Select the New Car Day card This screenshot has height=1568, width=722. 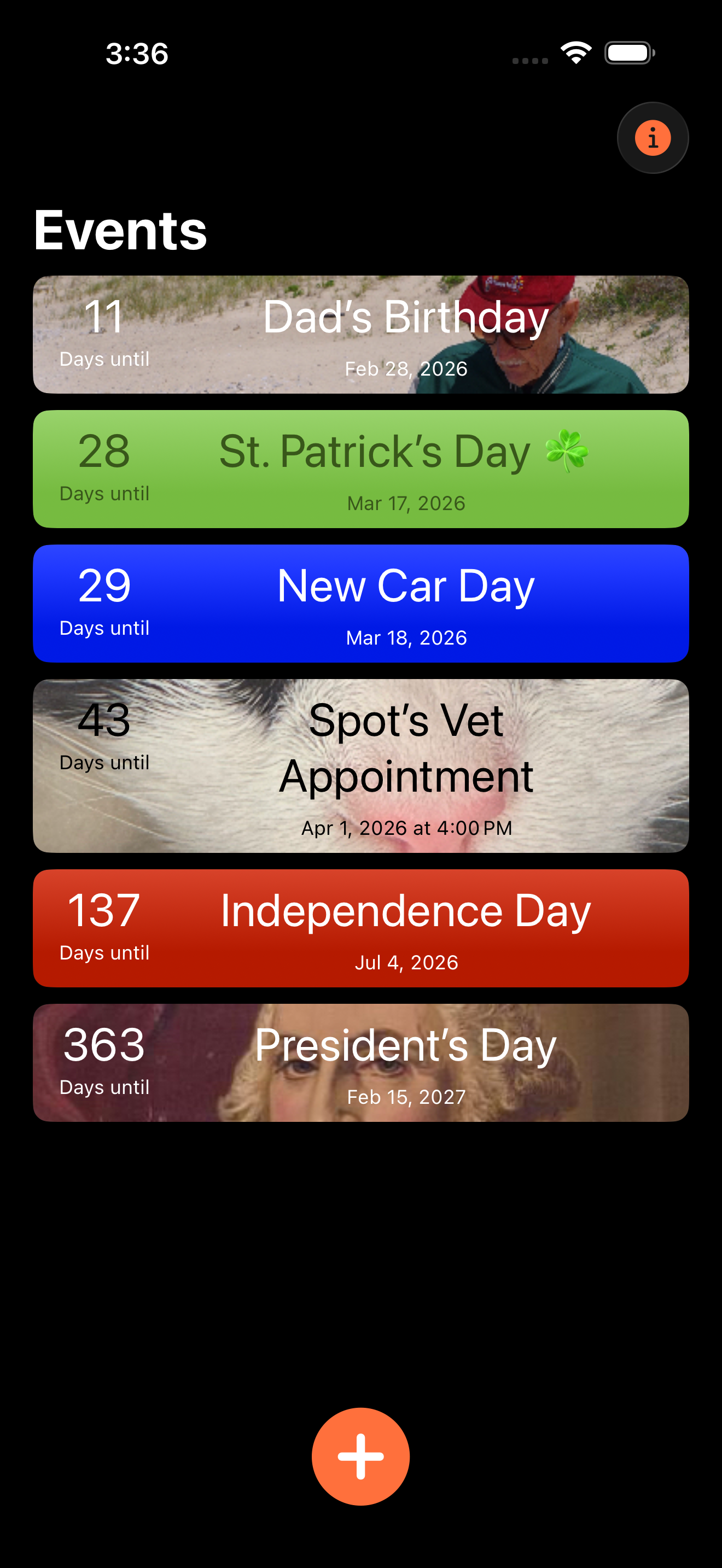click(x=360, y=603)
